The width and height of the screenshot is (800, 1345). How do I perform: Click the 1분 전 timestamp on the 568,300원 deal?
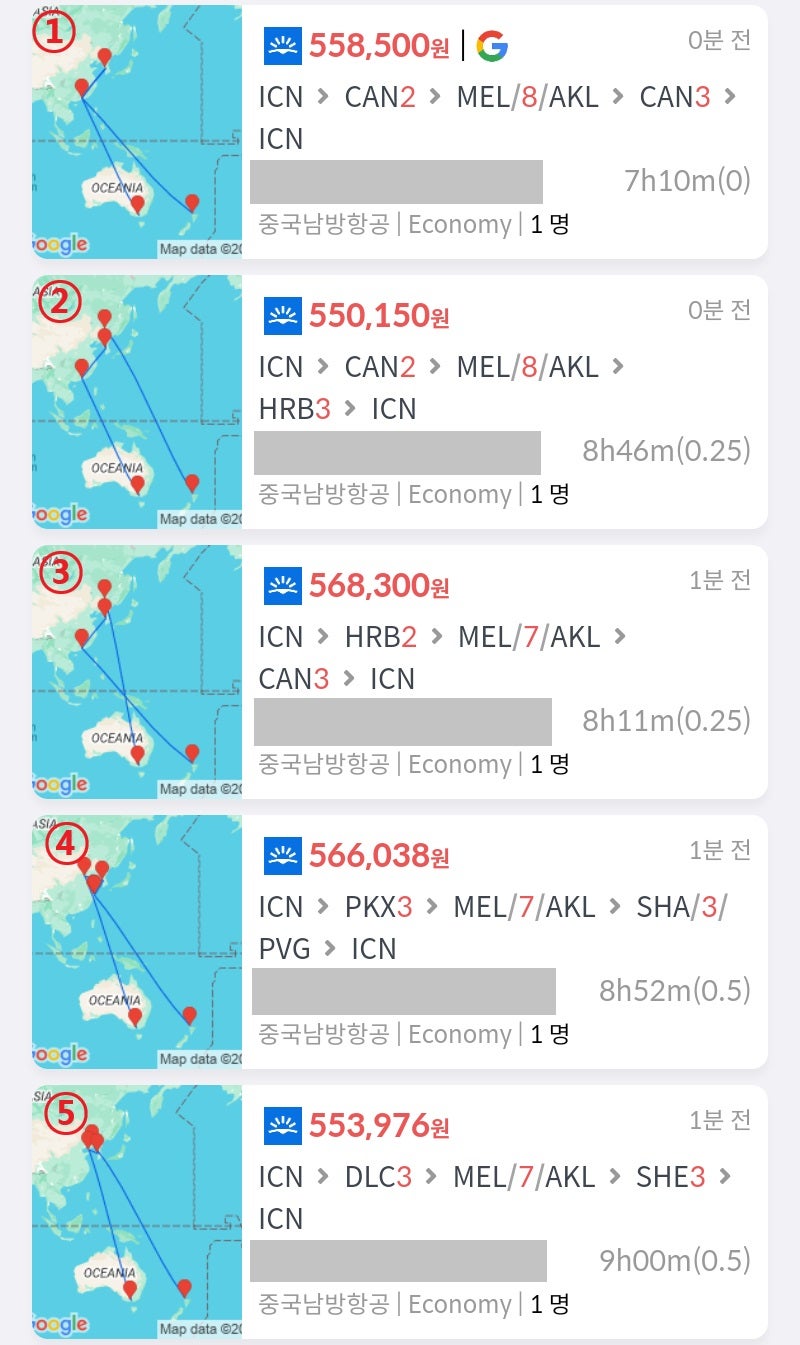pos(719,579)
